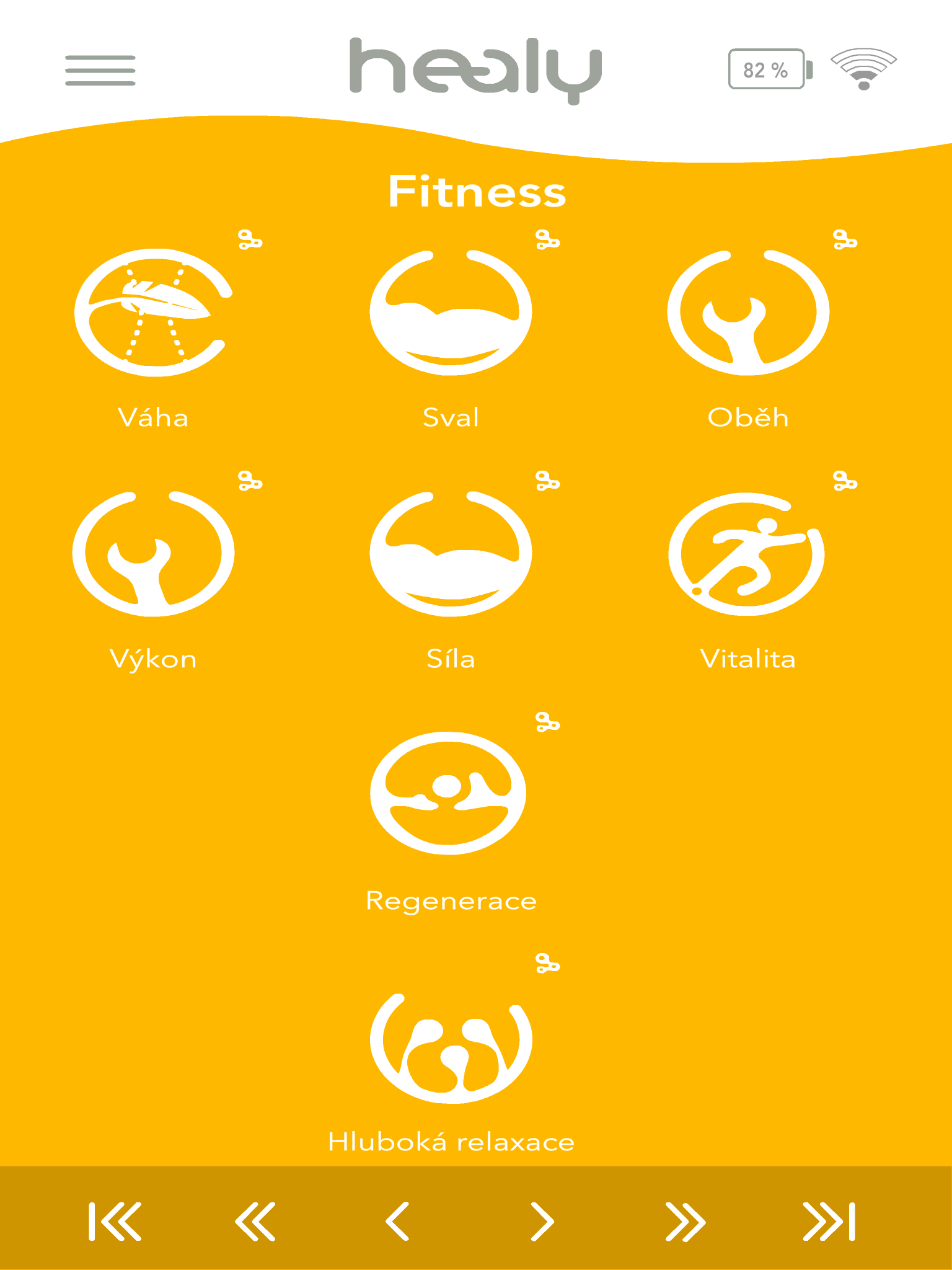Jump to the last page

pos(829,1222)
